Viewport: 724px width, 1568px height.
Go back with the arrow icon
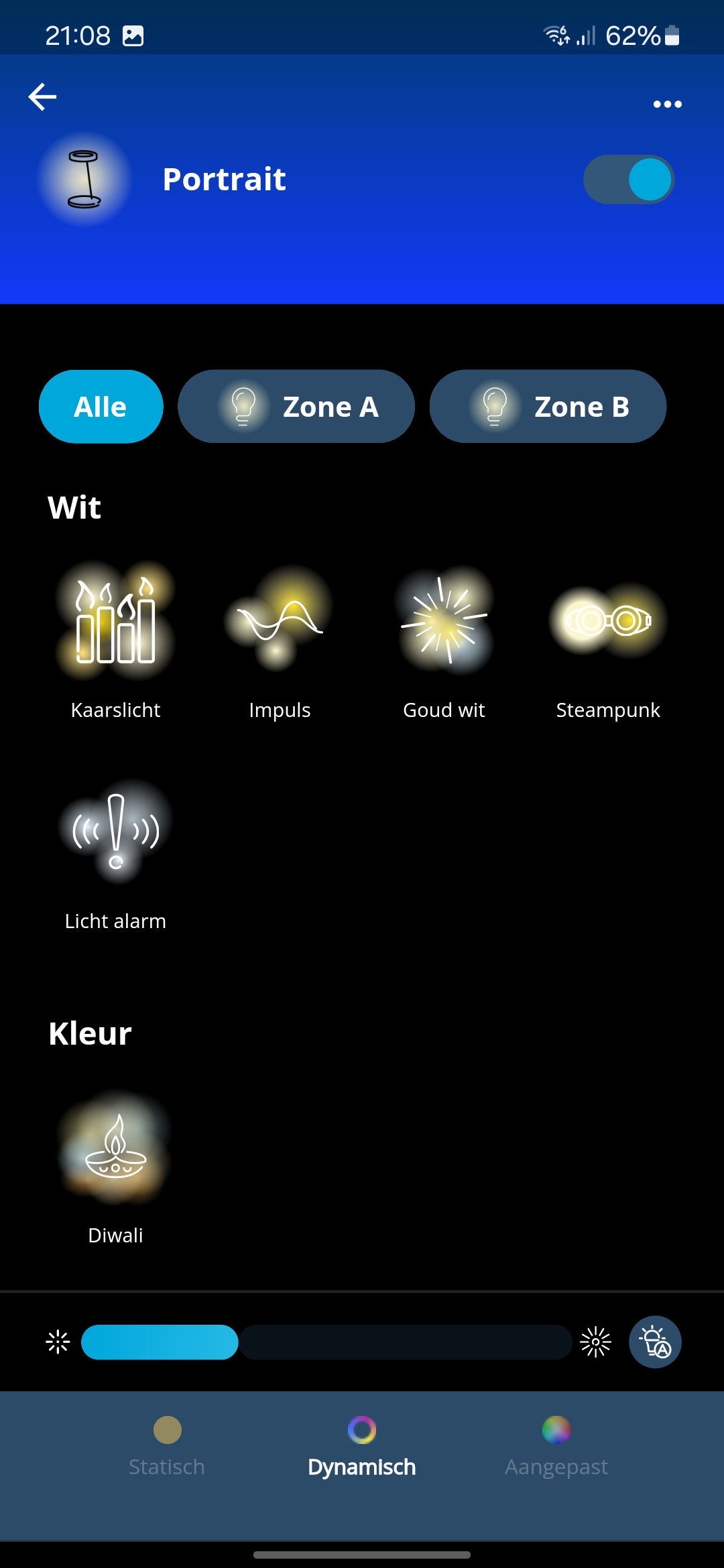coord(42,97)
